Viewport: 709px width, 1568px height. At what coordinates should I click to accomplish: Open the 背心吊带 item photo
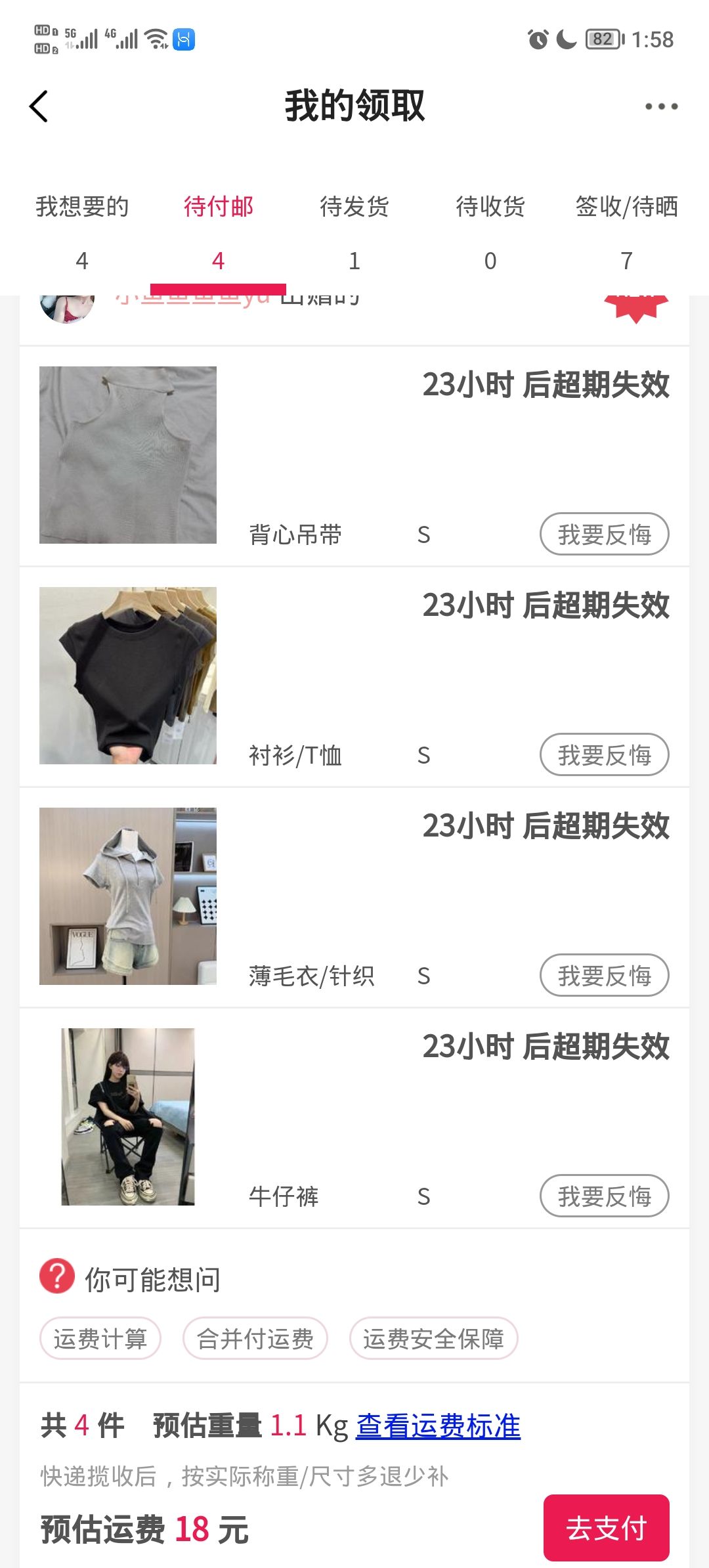[x=128, y=455]
